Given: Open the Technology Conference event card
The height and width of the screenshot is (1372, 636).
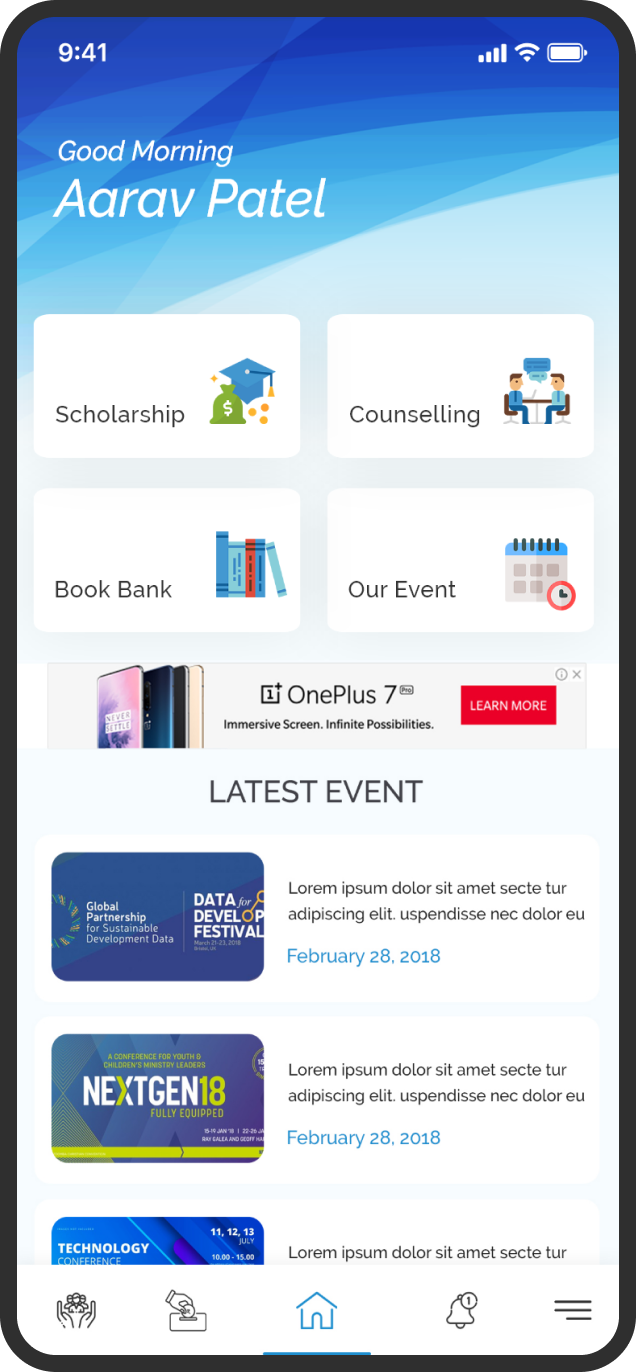Looking at the screenshot, I should click(317, 1233).
